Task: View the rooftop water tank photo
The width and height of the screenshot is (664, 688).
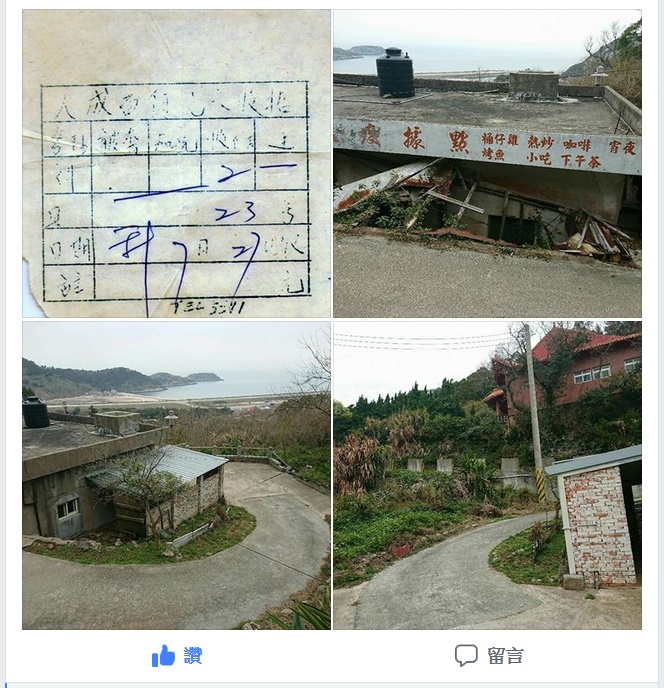Action: click(x=487, y=164)
